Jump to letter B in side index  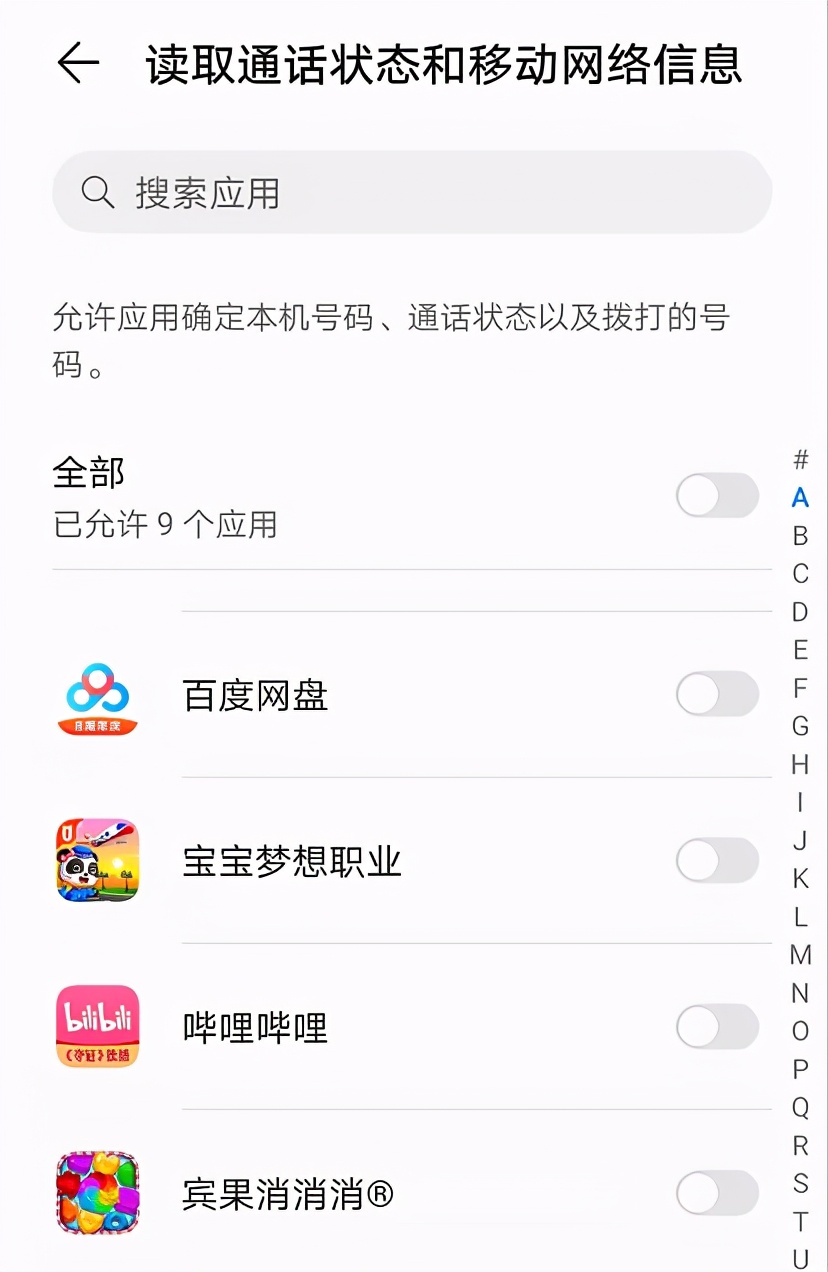(799, 535)
